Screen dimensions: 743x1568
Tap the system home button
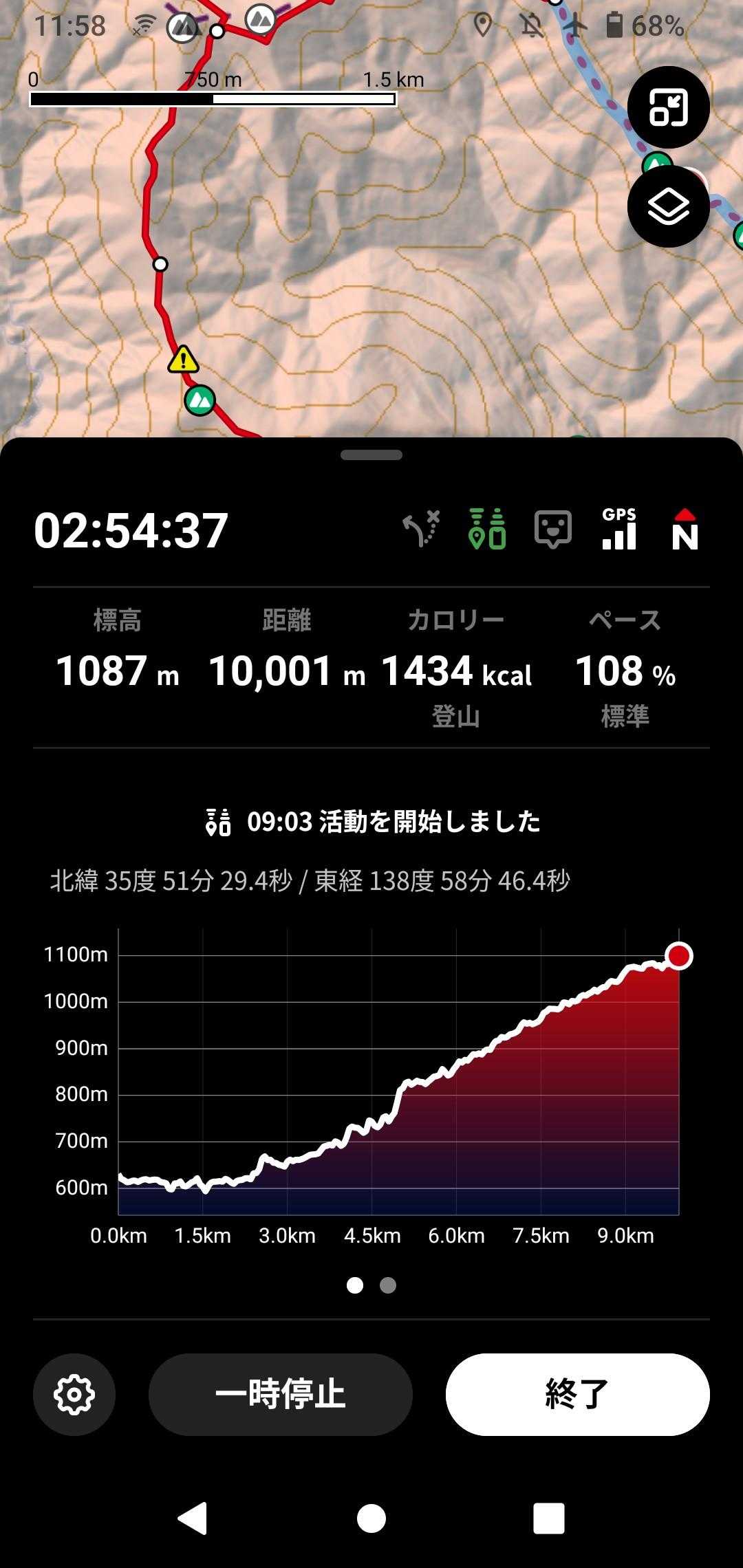click(371, 1518)
